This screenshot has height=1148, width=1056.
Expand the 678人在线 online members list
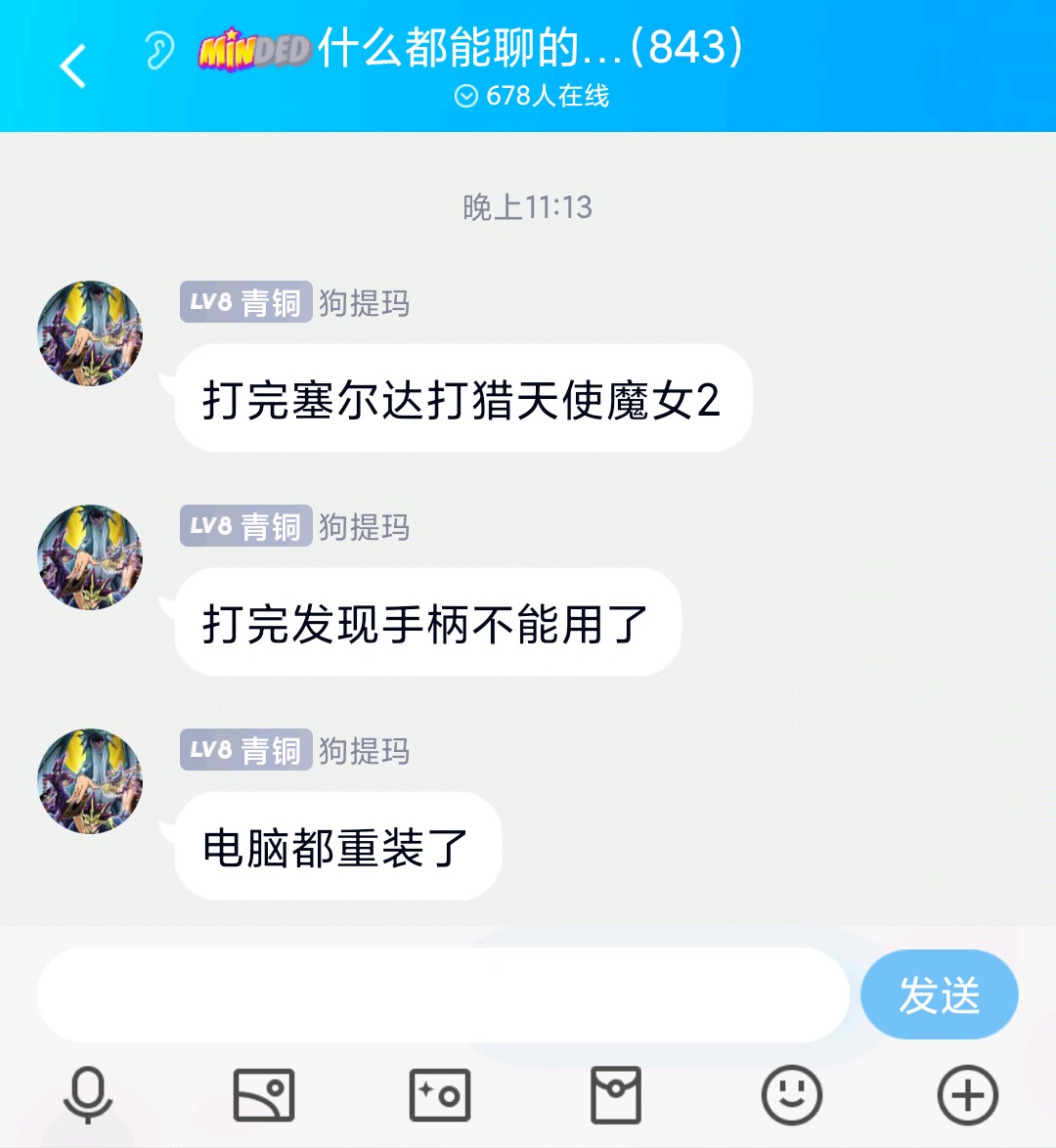tap(532, 96)
